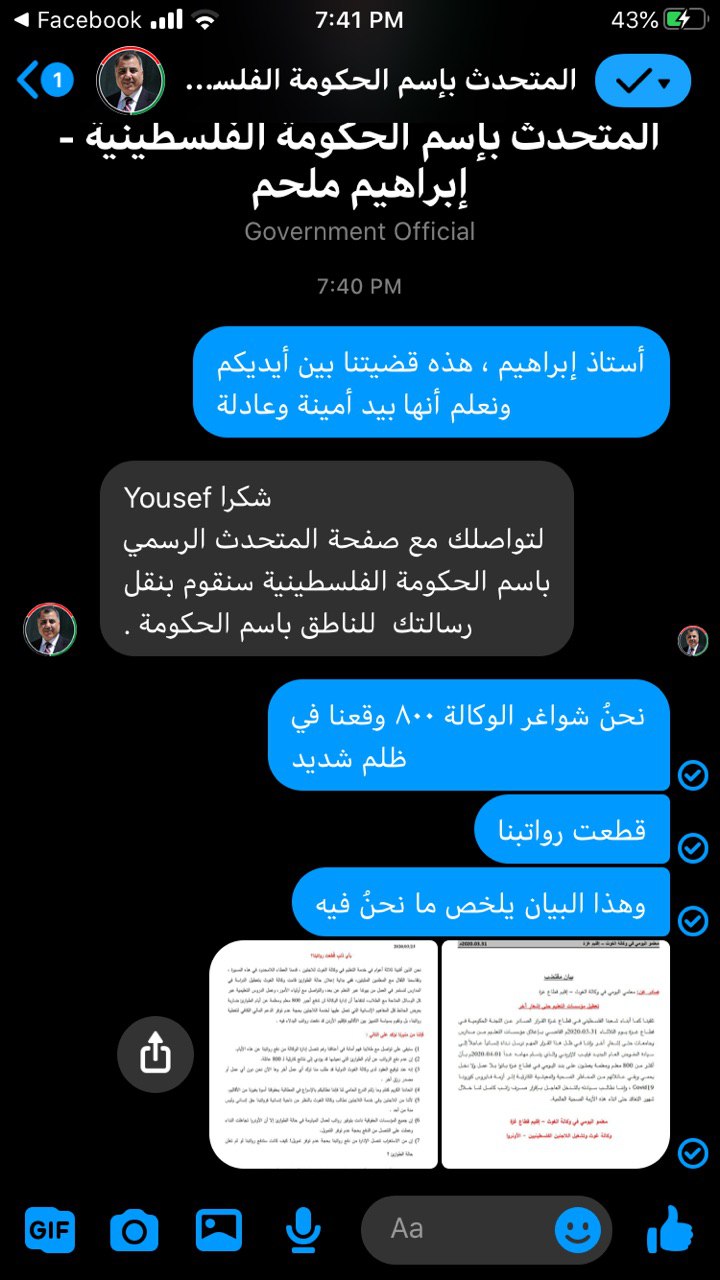Open the contact's profile picture in the header
Viewport: 720px width, 1280px height.
[x=130, y=81]
